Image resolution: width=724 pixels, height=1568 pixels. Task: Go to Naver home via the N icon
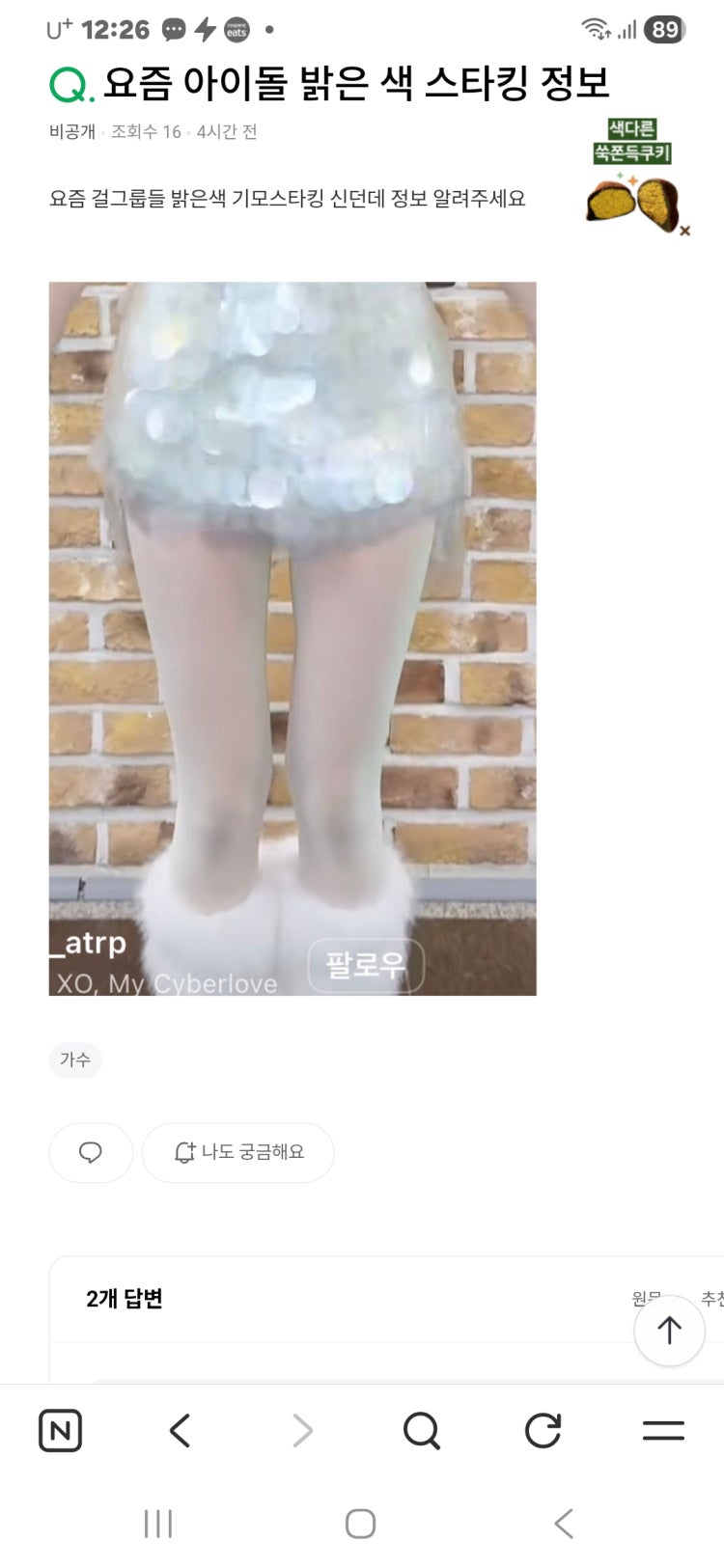pyautogui.click(x=60, y=1430)
